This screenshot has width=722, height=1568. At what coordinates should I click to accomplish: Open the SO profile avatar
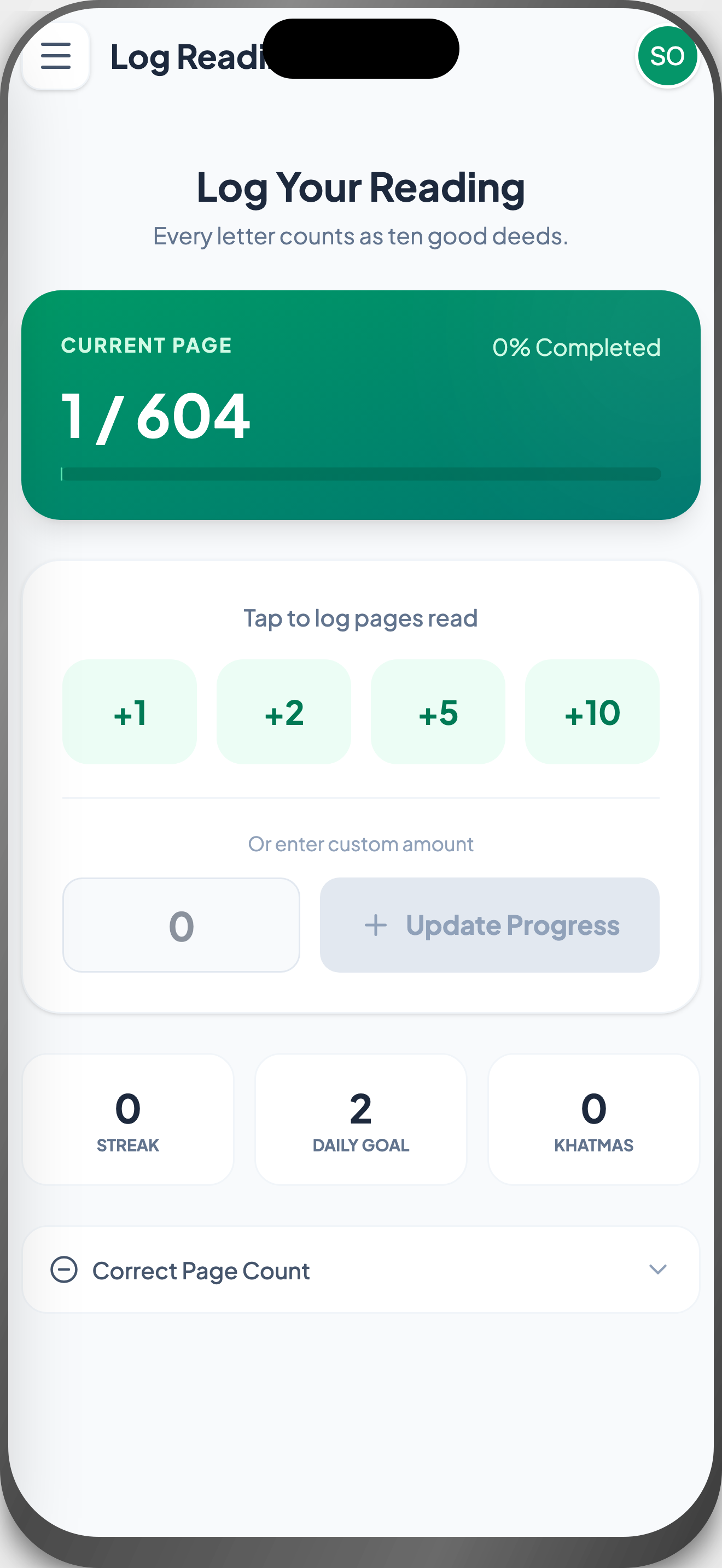(x=667, y=55)
